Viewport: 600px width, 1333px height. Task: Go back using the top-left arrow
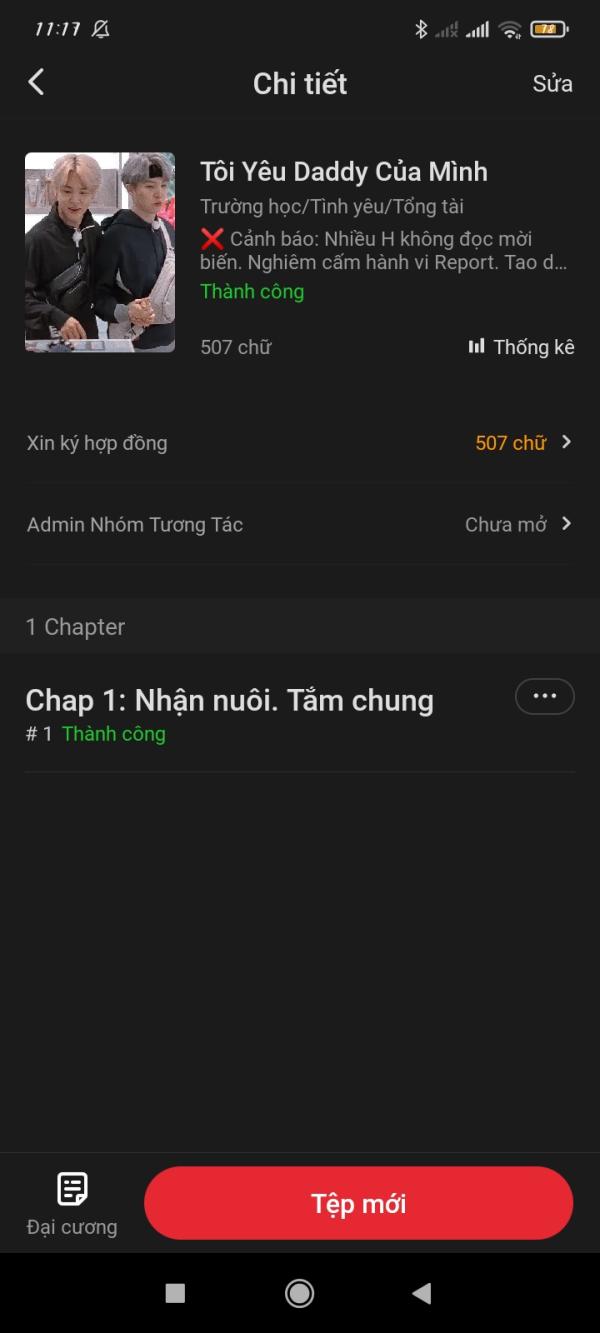pos(36,82)
